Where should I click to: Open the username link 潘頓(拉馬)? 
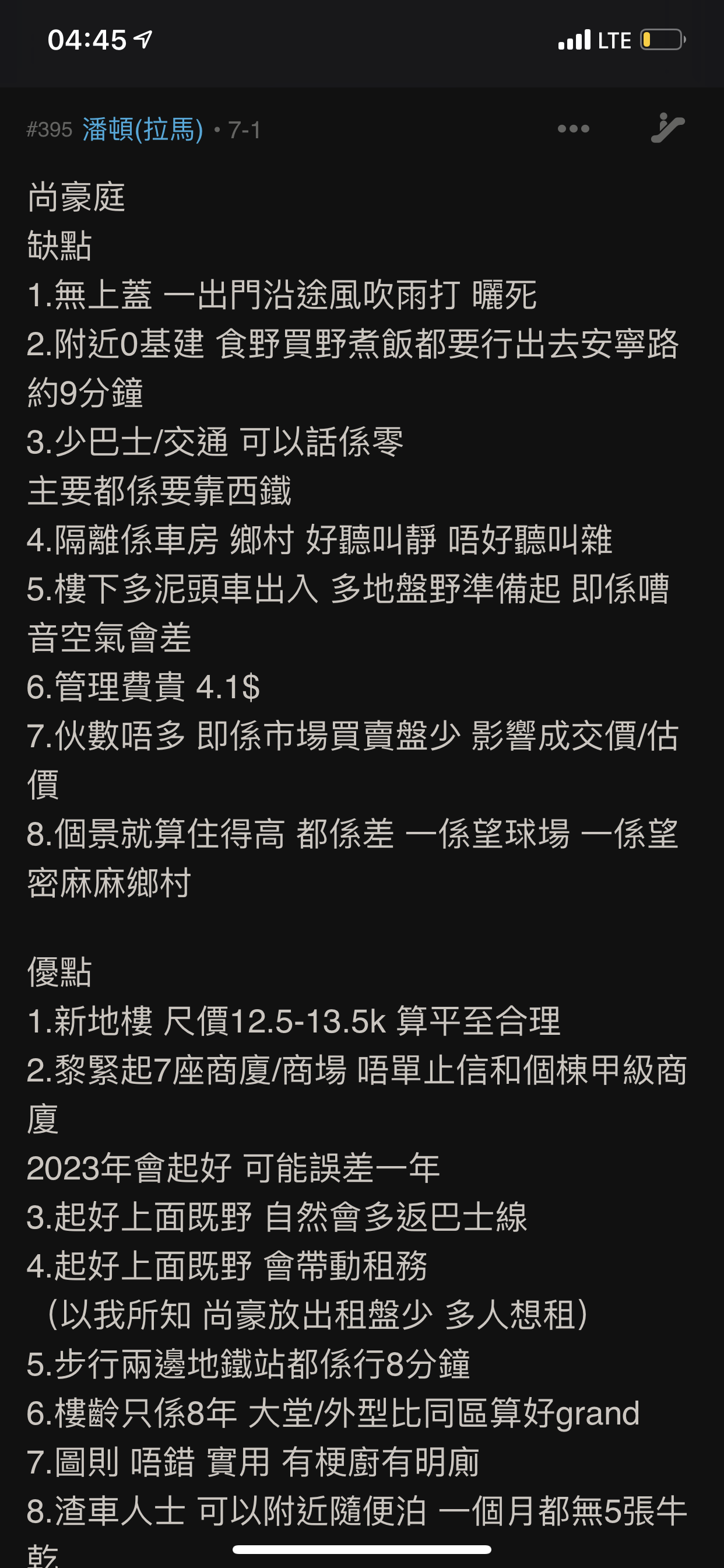tap(143, 129)
